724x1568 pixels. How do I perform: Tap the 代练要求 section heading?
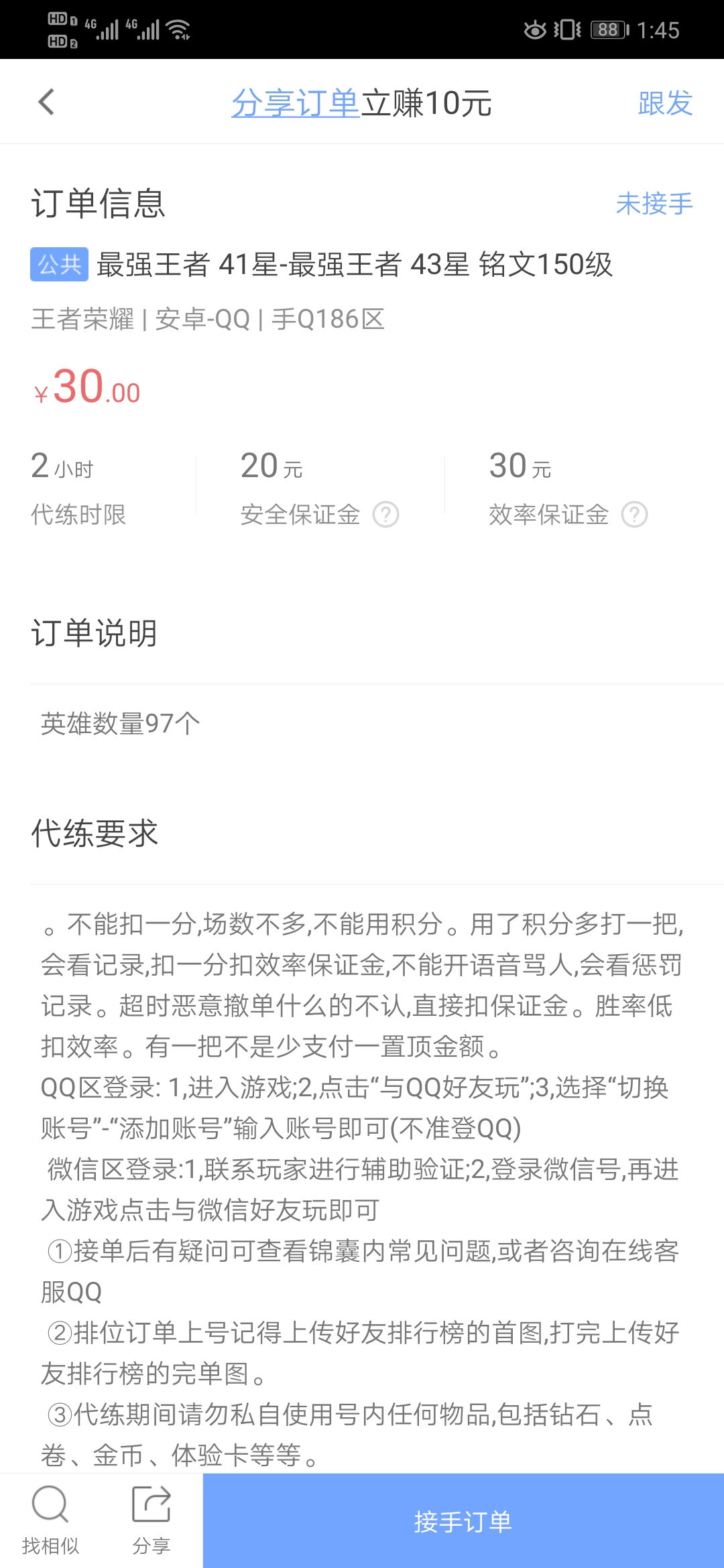point(96,834)
